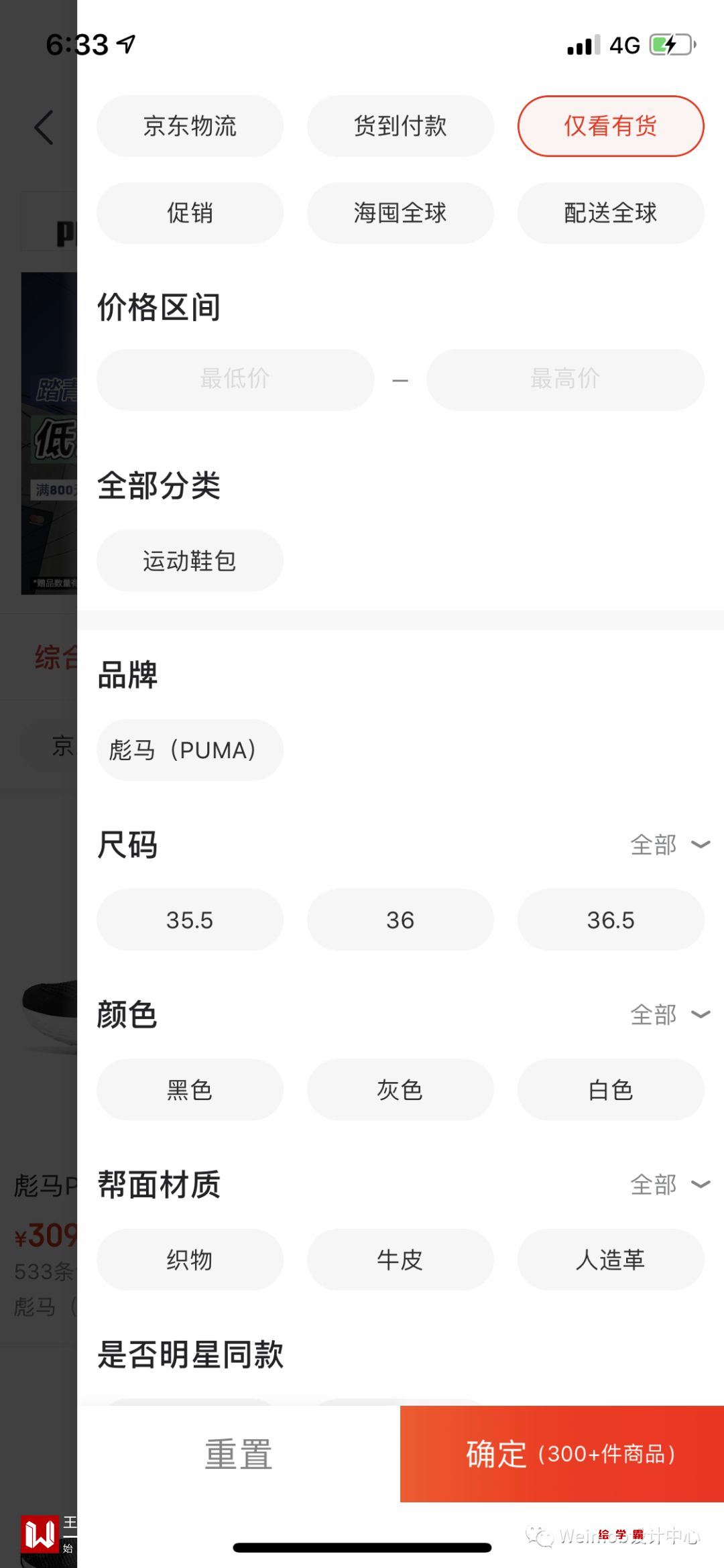Viewport: 724px width, 1568px height.
Task: Select size 36
Action: coord(400,920)
